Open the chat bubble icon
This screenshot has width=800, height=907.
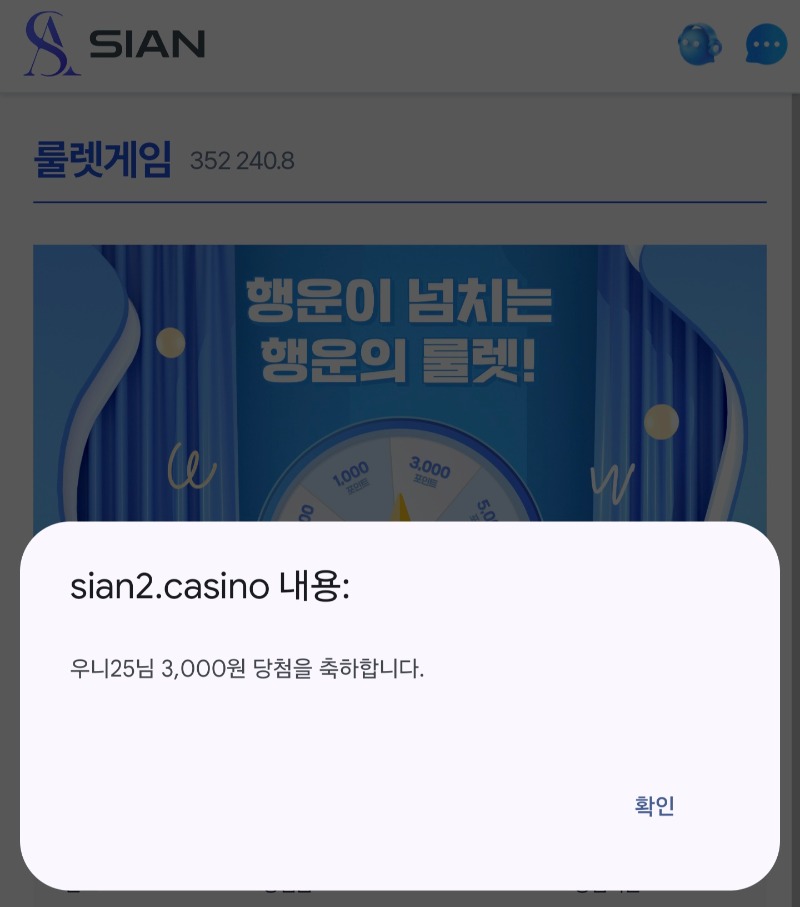767,45
